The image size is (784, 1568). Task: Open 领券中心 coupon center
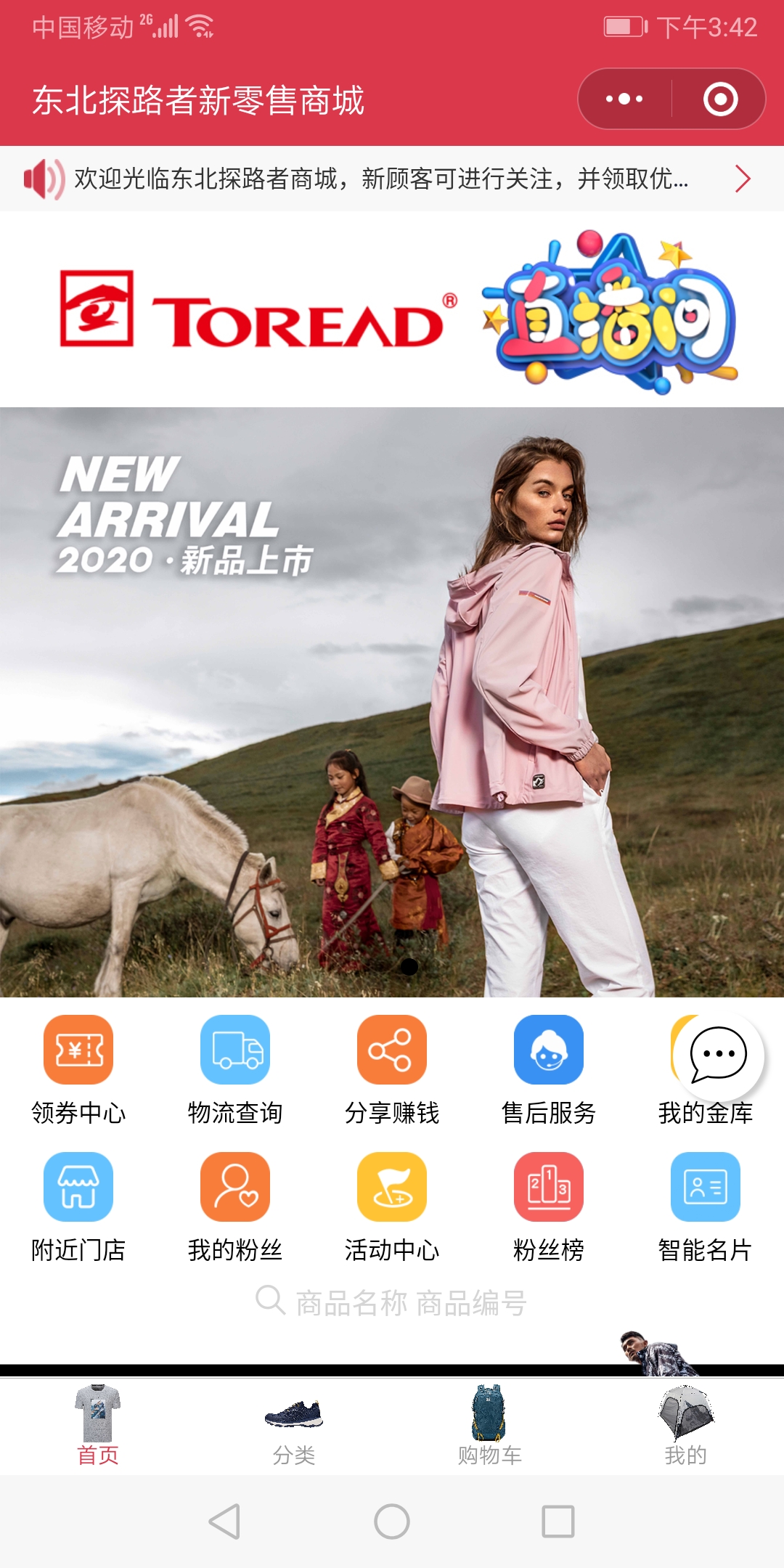tap(78, 1069)
